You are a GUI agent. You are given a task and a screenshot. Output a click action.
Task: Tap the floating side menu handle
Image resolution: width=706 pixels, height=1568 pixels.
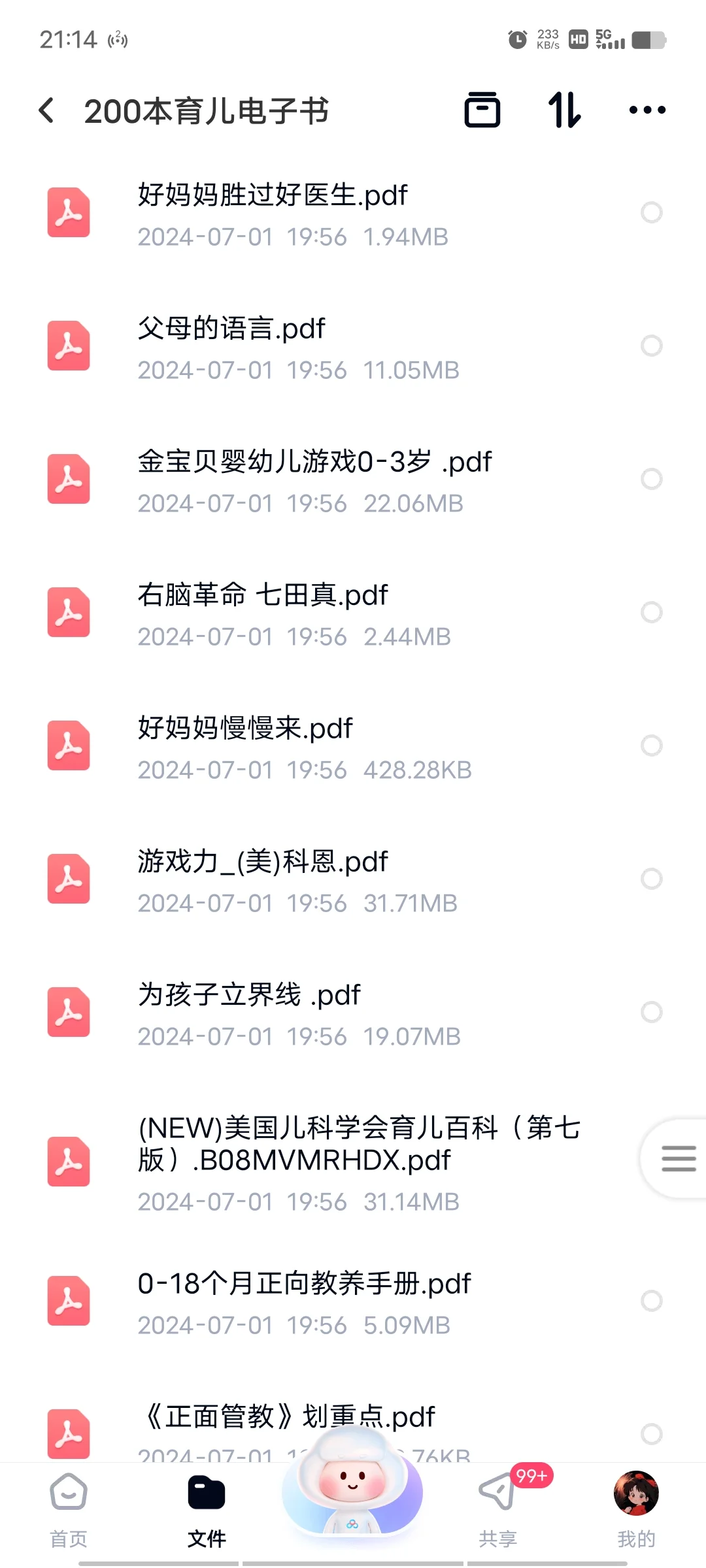point(676,1158)
